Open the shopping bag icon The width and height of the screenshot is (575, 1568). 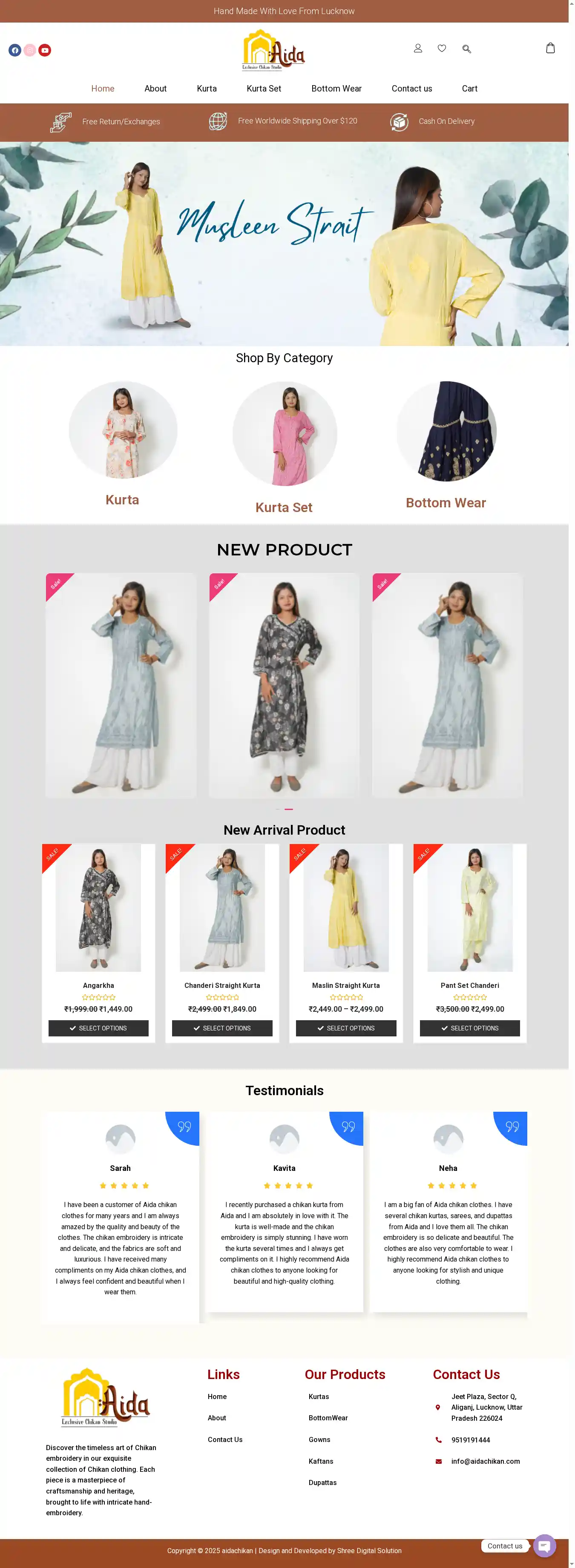[550, 48]
